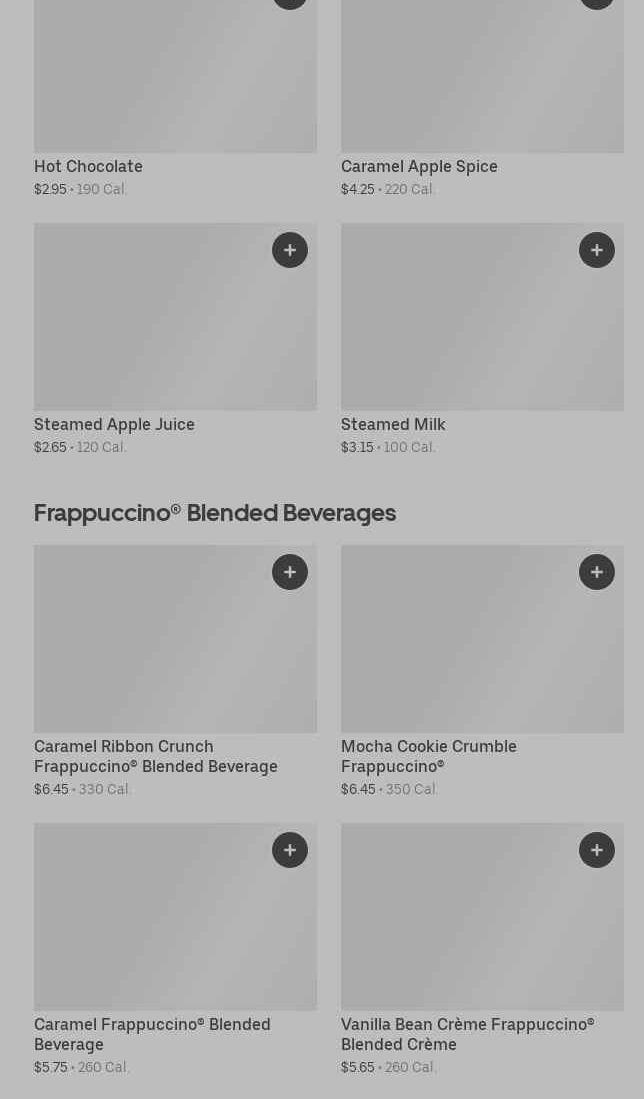Add Vanilla Bean Crème Frappuccino to cart
The width and height of the screenshot is (644, 1099).
tap(597, 850)
